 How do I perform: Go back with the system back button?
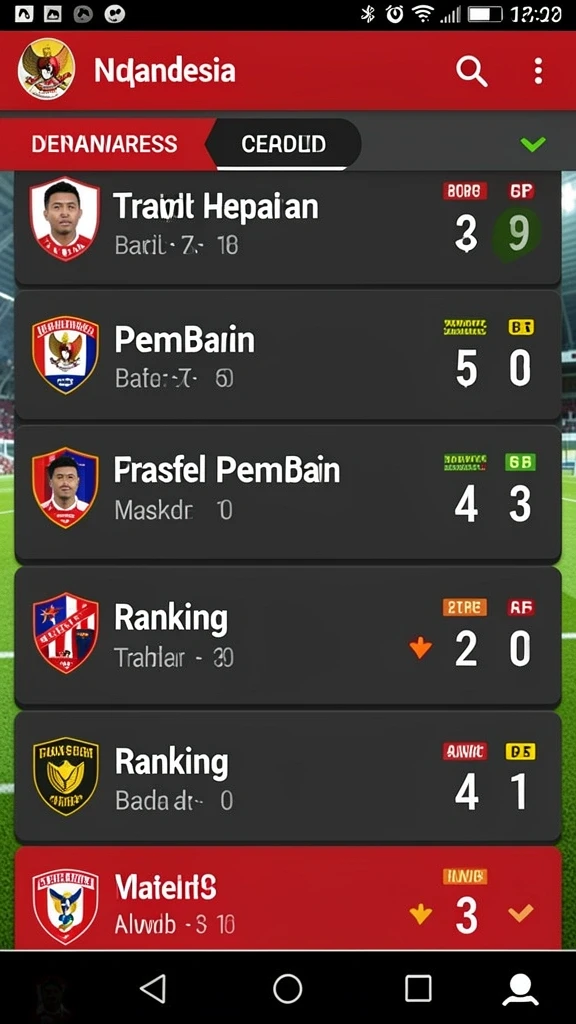[x=153, y=988]
